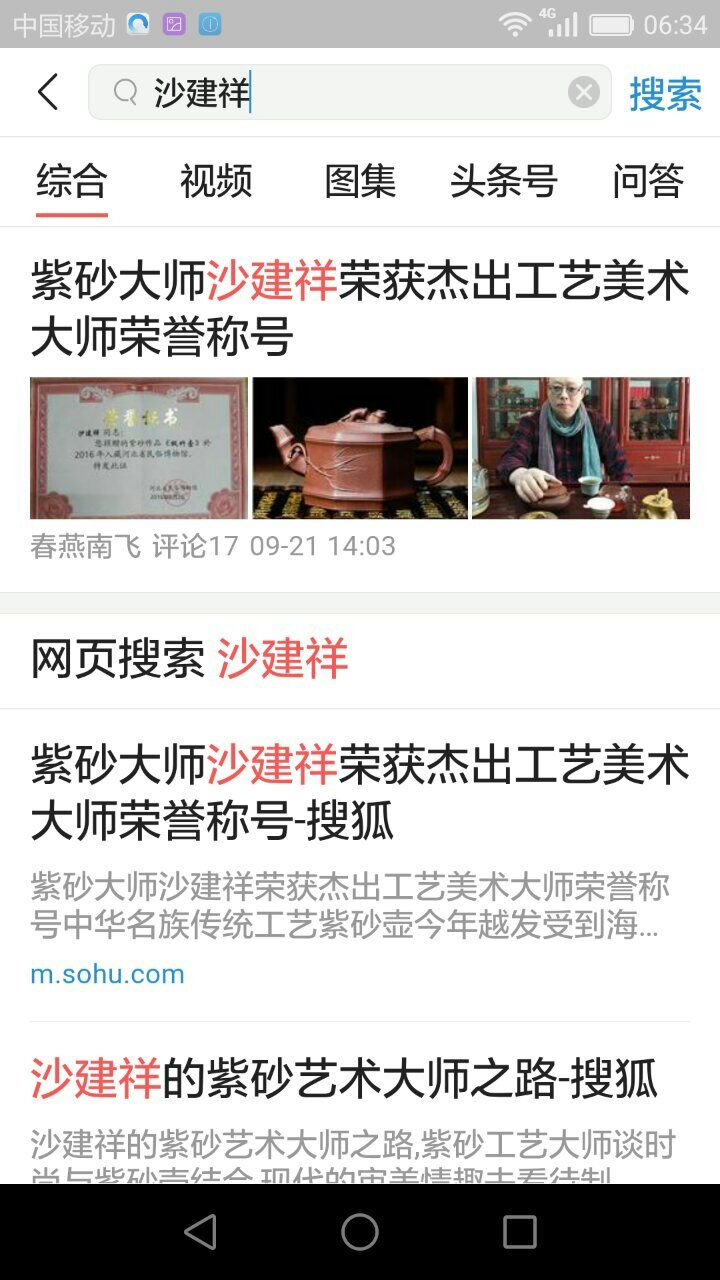Image resolution: width=720 pixels, height=1280 pixels.
Task: Go back using the top-left arrow
Action: (x=48, y=92)
